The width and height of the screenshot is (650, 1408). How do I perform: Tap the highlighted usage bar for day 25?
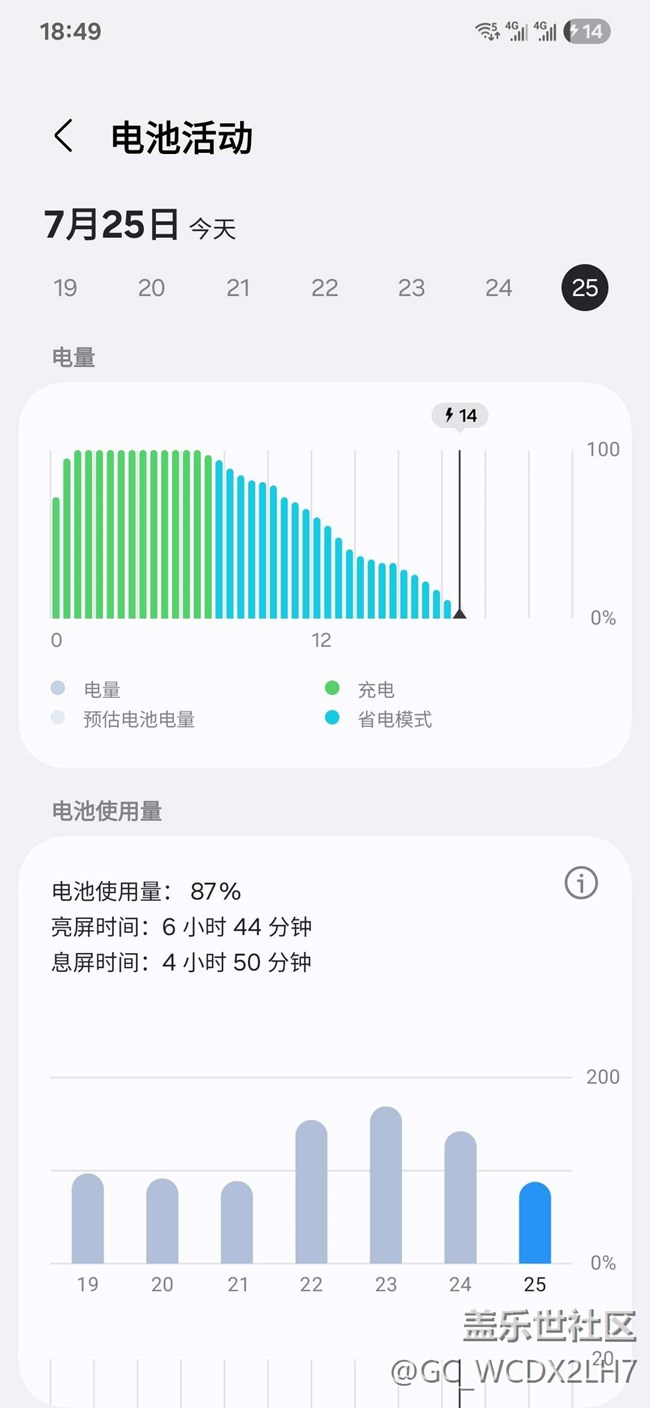point(535,1223)
